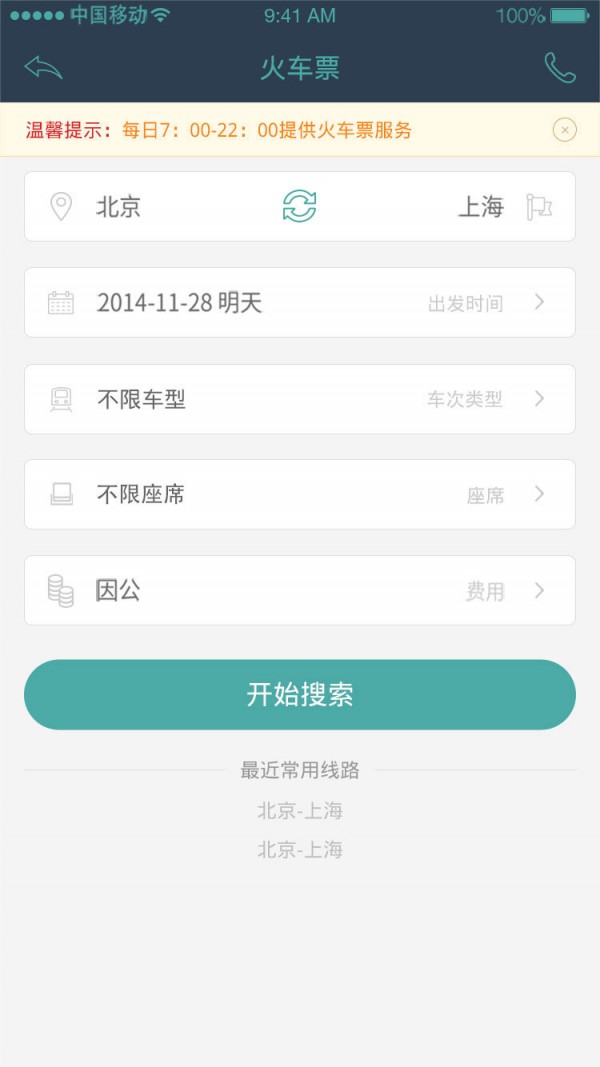Choose the seat class in the 座席 row
Viewport: 600px width, 1067px height.
pyautogui.click(x=300, y=494)
